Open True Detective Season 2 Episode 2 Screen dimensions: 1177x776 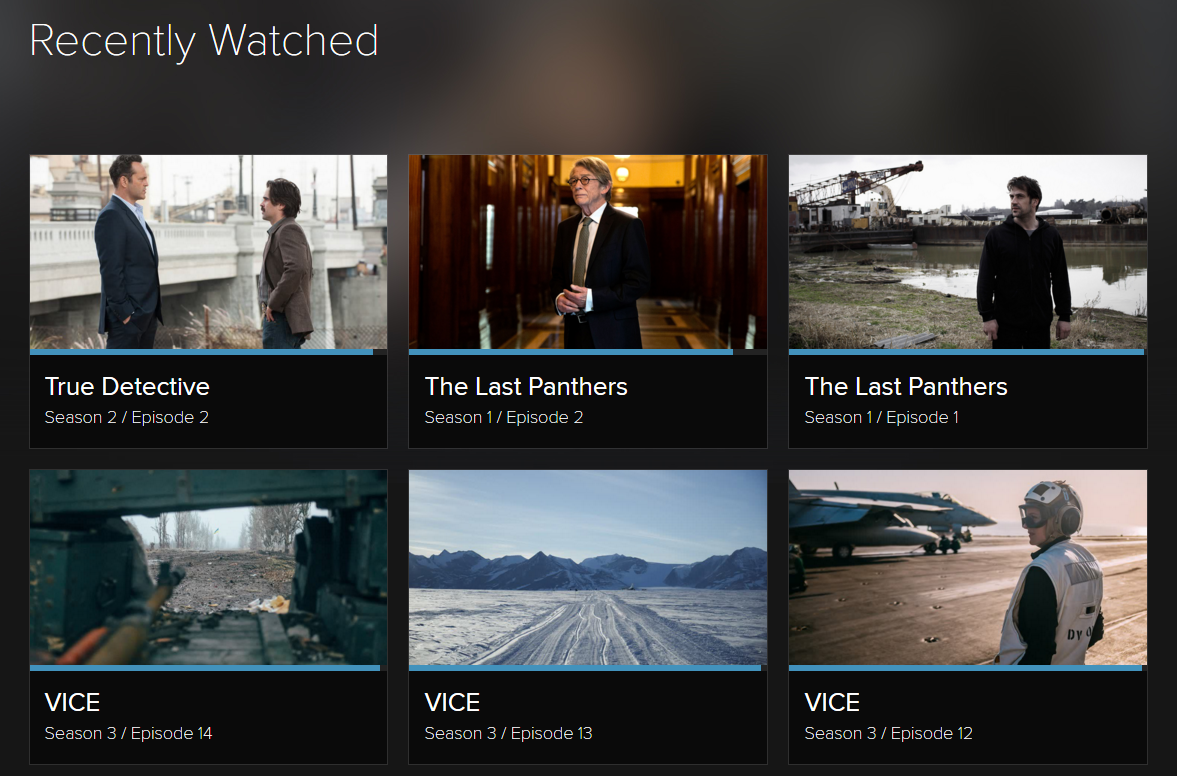click(208, 252)
